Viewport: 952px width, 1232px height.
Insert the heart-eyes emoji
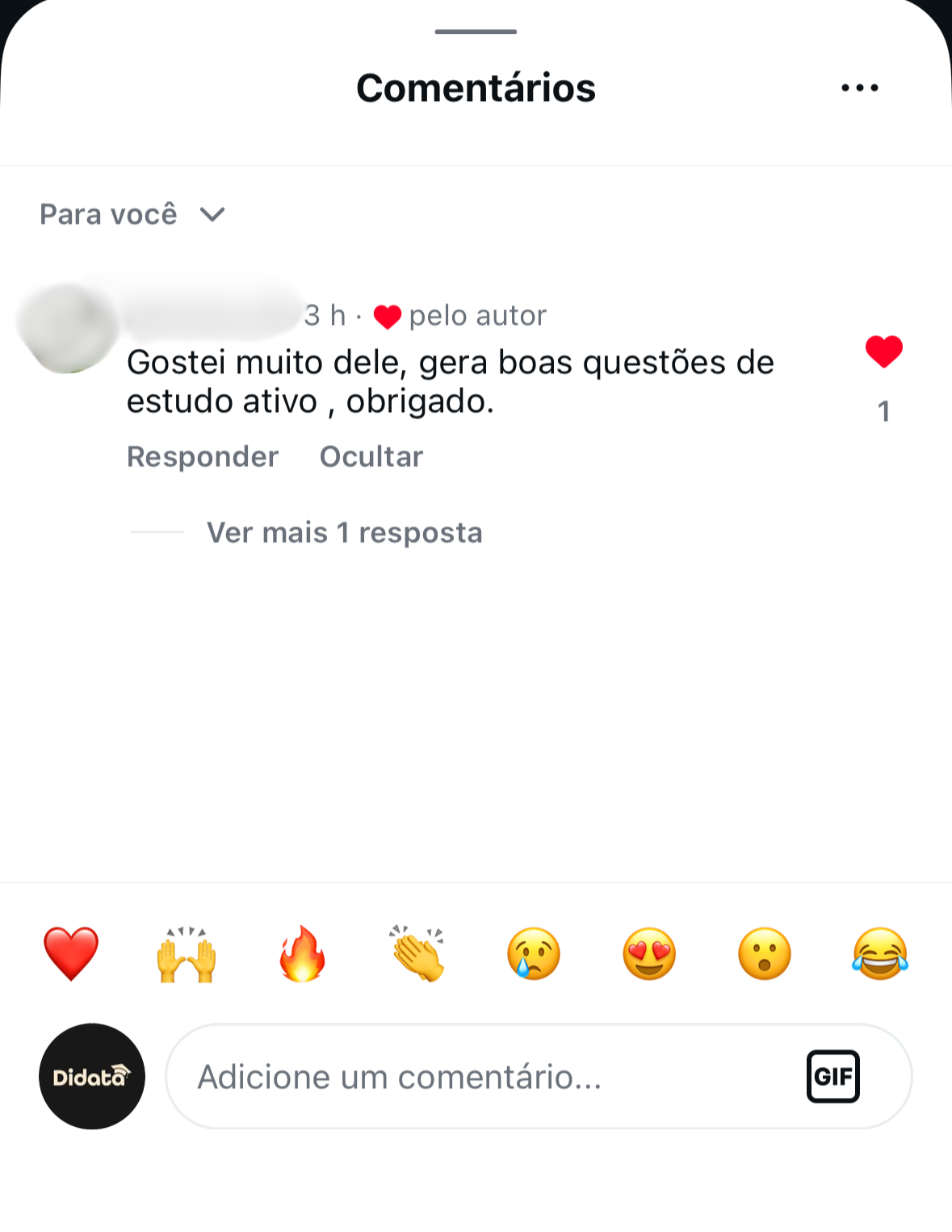coord(649,954)
